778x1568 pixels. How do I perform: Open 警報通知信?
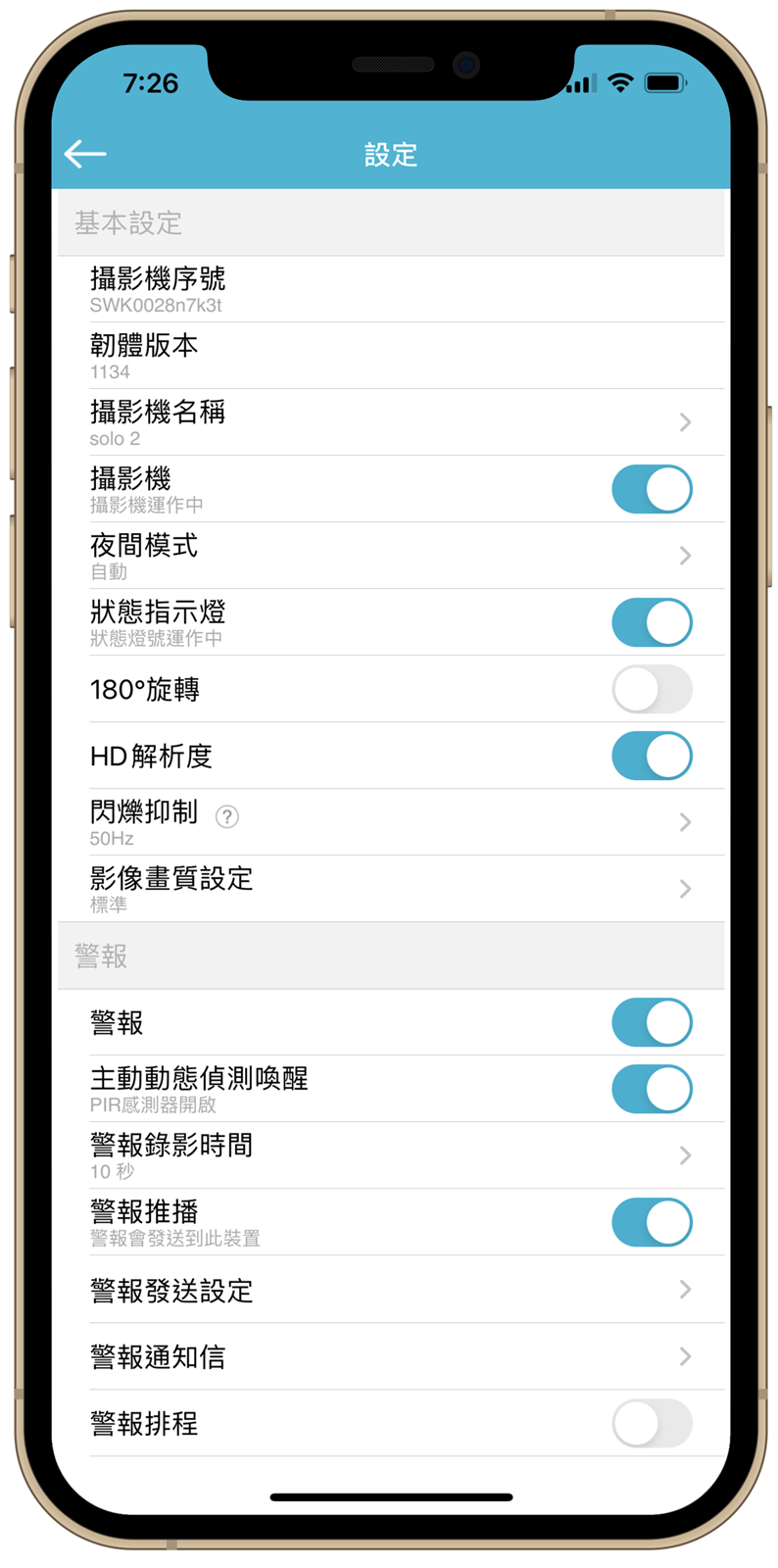(x=392, y=1356)
